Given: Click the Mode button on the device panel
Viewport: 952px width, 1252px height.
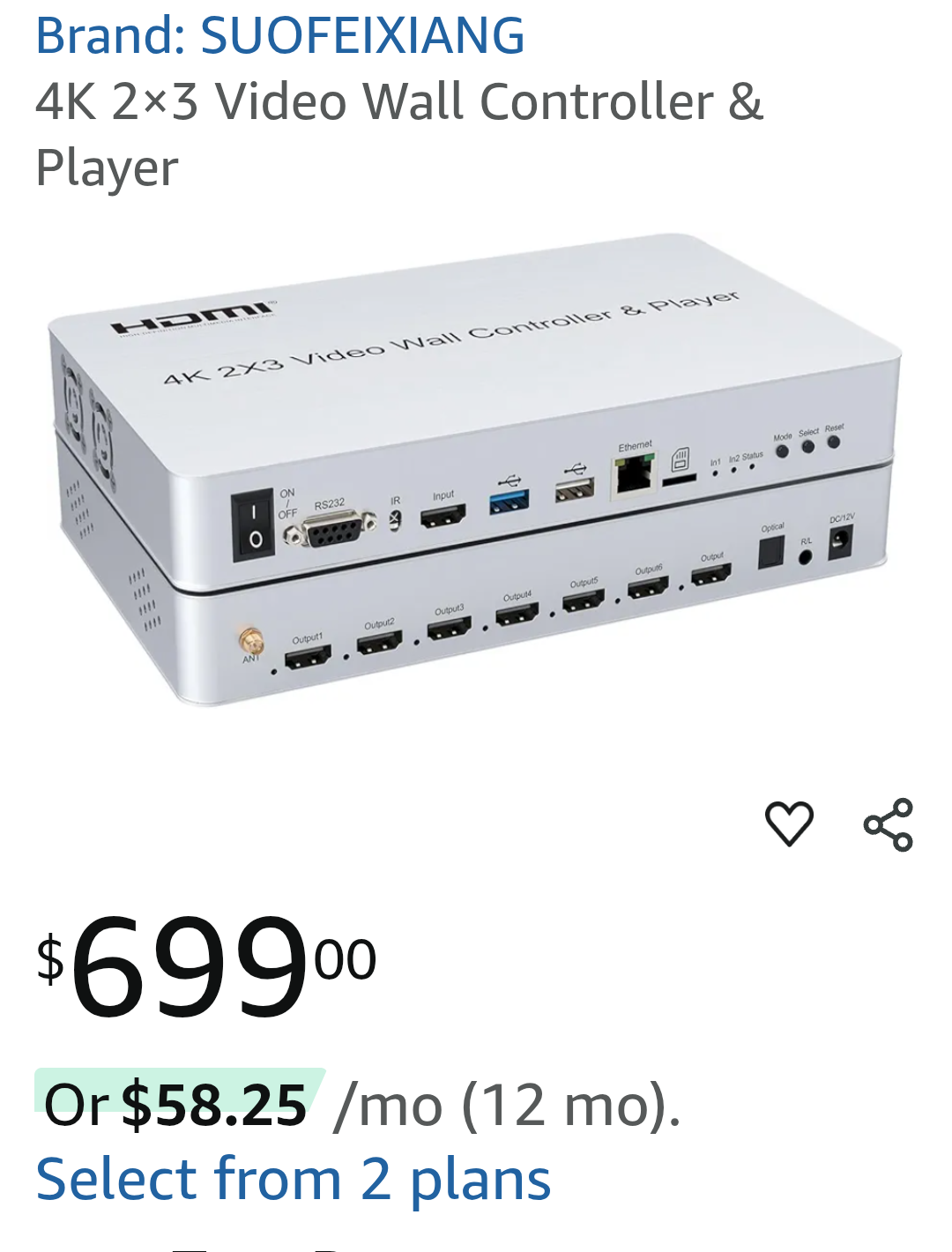Looking at the screenshot, I should pos(781,451).
